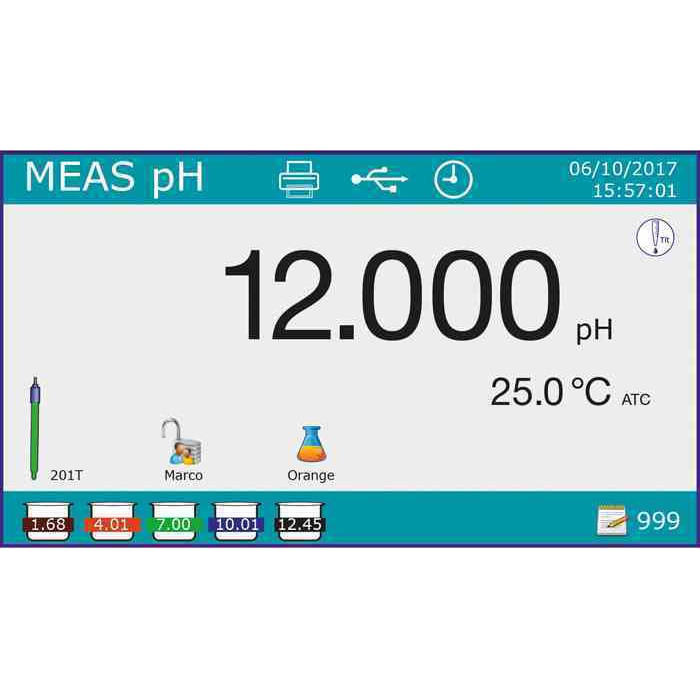Open the titration dropper icon
The height and width of the screenshot is (700, 700).
(655, 237)
